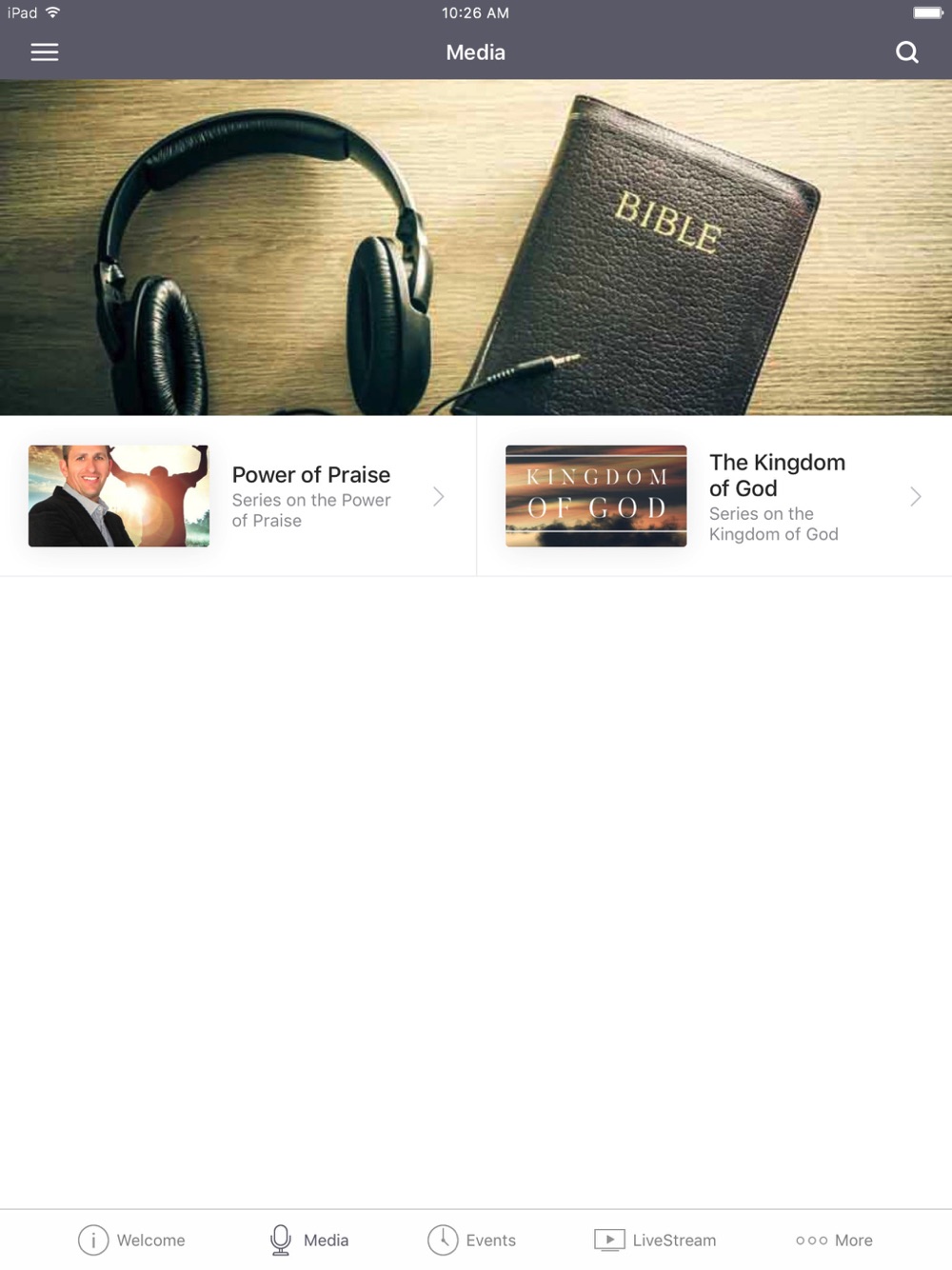Viewport: 952px width, 1270px height.
Task: Open the More tab
Action: click(x=834, y=1240)
